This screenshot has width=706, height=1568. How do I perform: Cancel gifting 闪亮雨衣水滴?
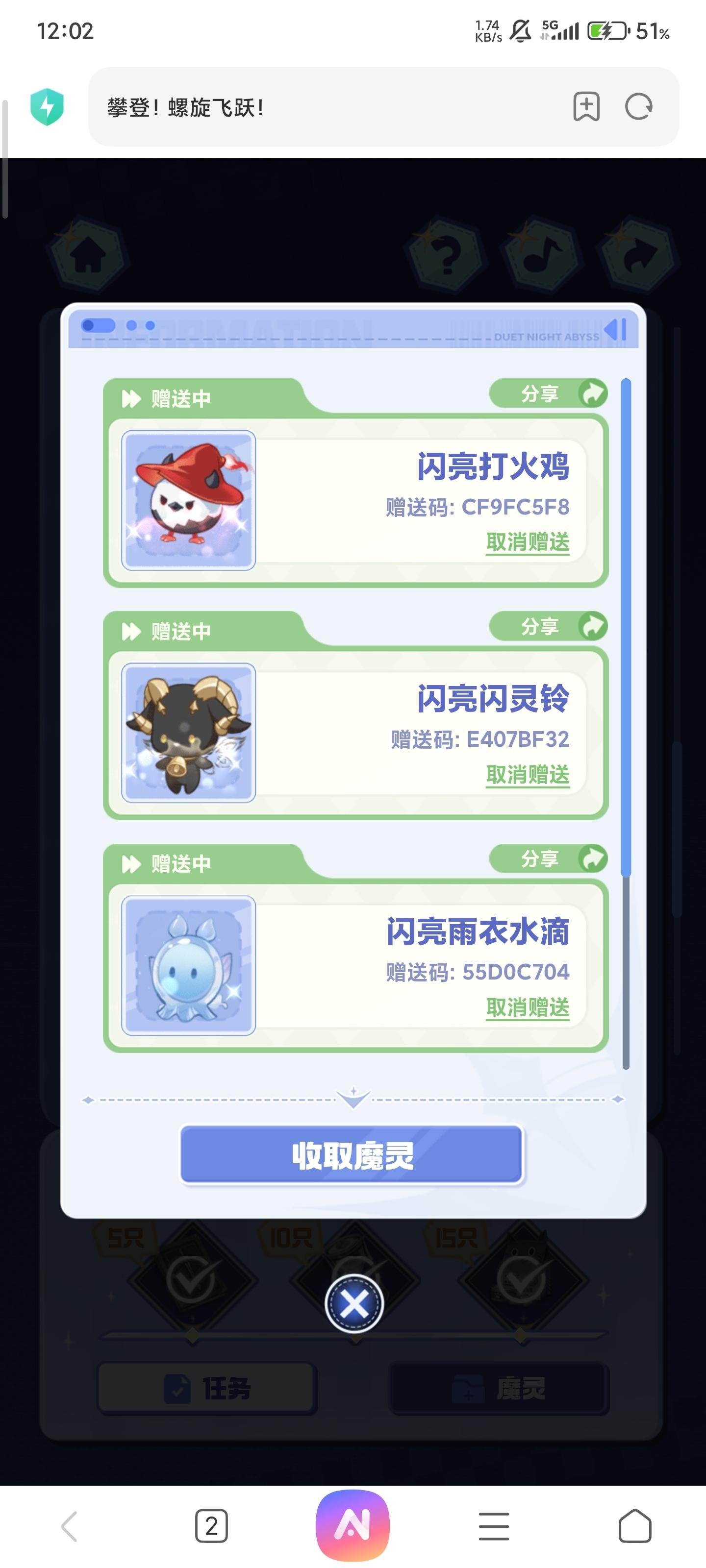coord(528,1007)
